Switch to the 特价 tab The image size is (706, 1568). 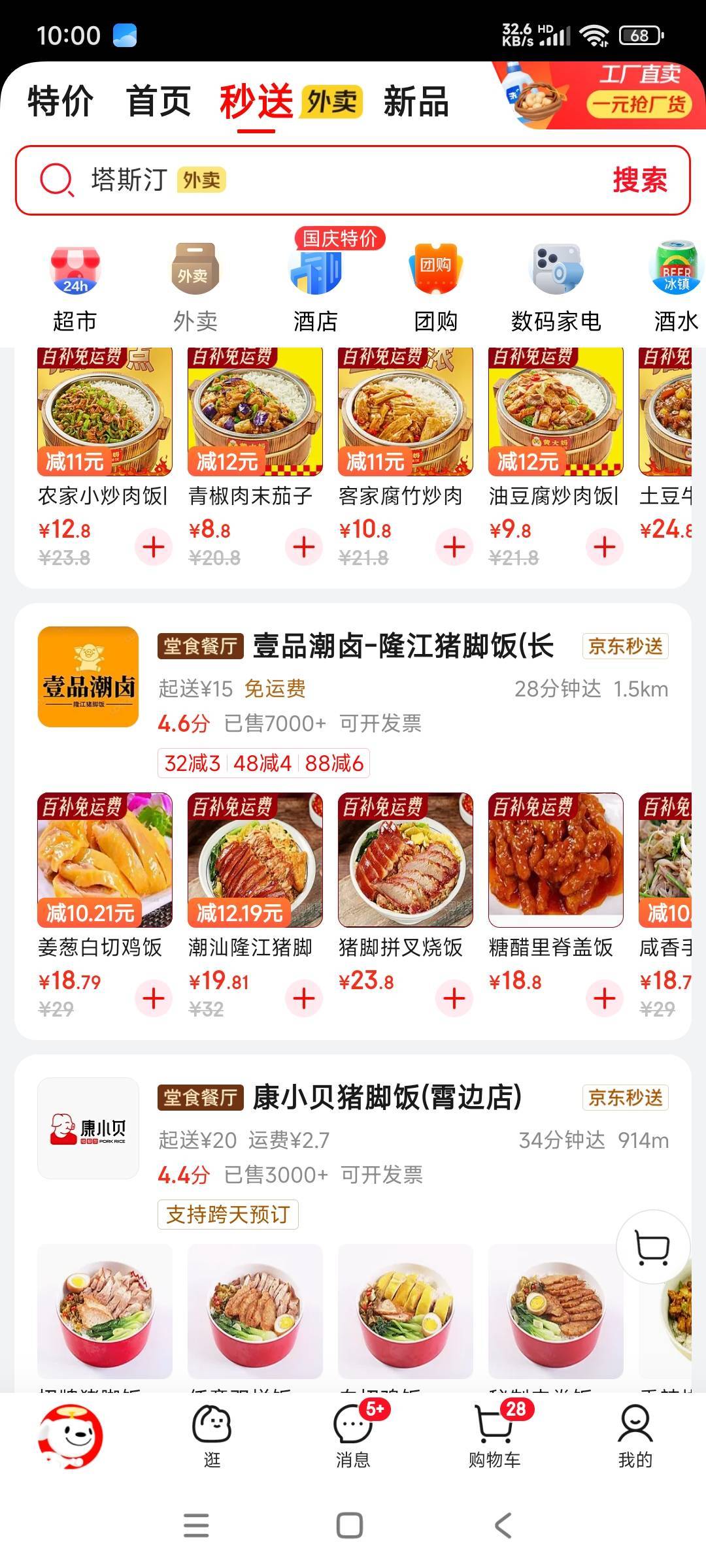click(x=60, y=102)
